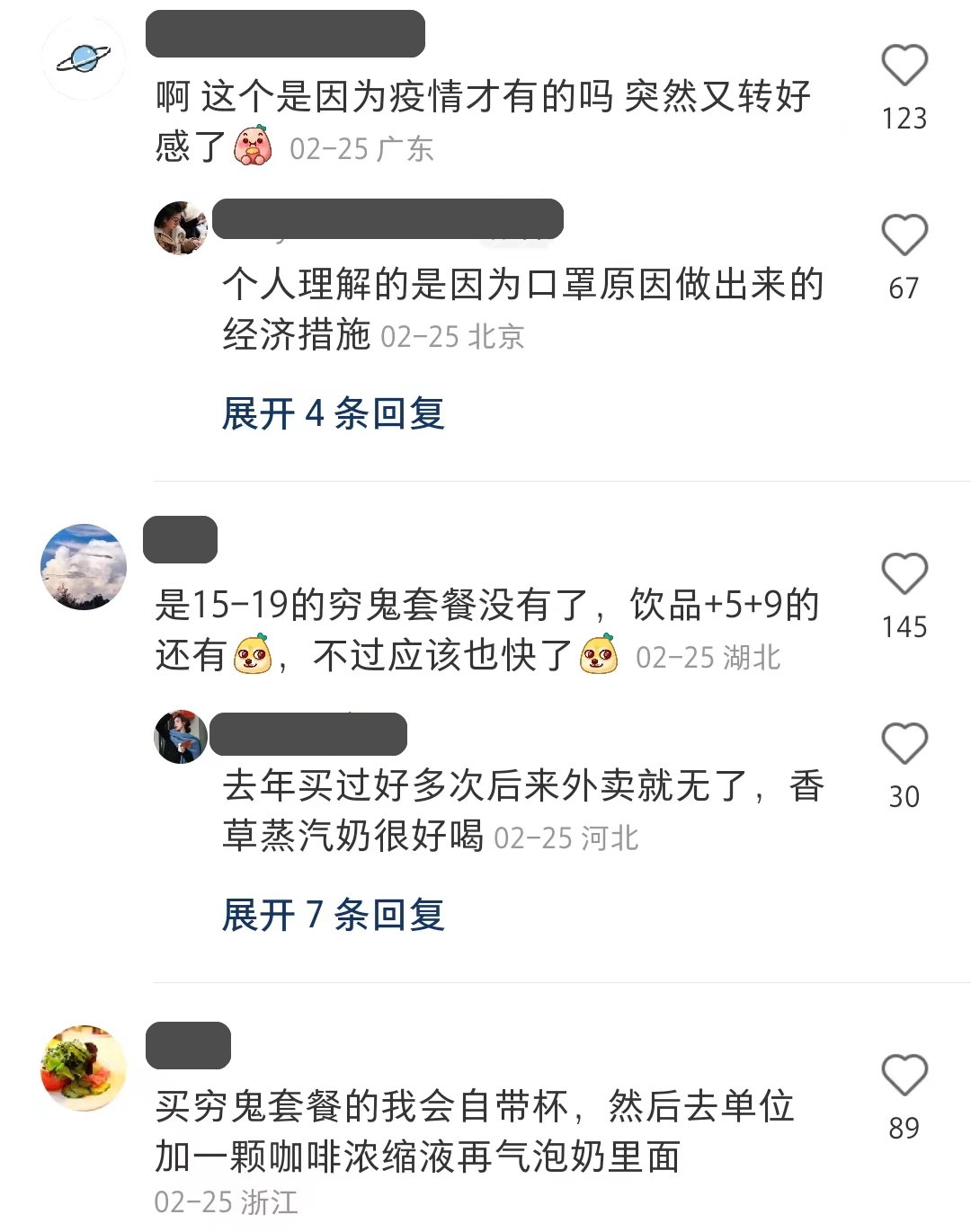Like the 湖北 comment about 穷鬼套餐
Image resolution: width=971 pixels, height=1232 pixels.
[904, 574]
